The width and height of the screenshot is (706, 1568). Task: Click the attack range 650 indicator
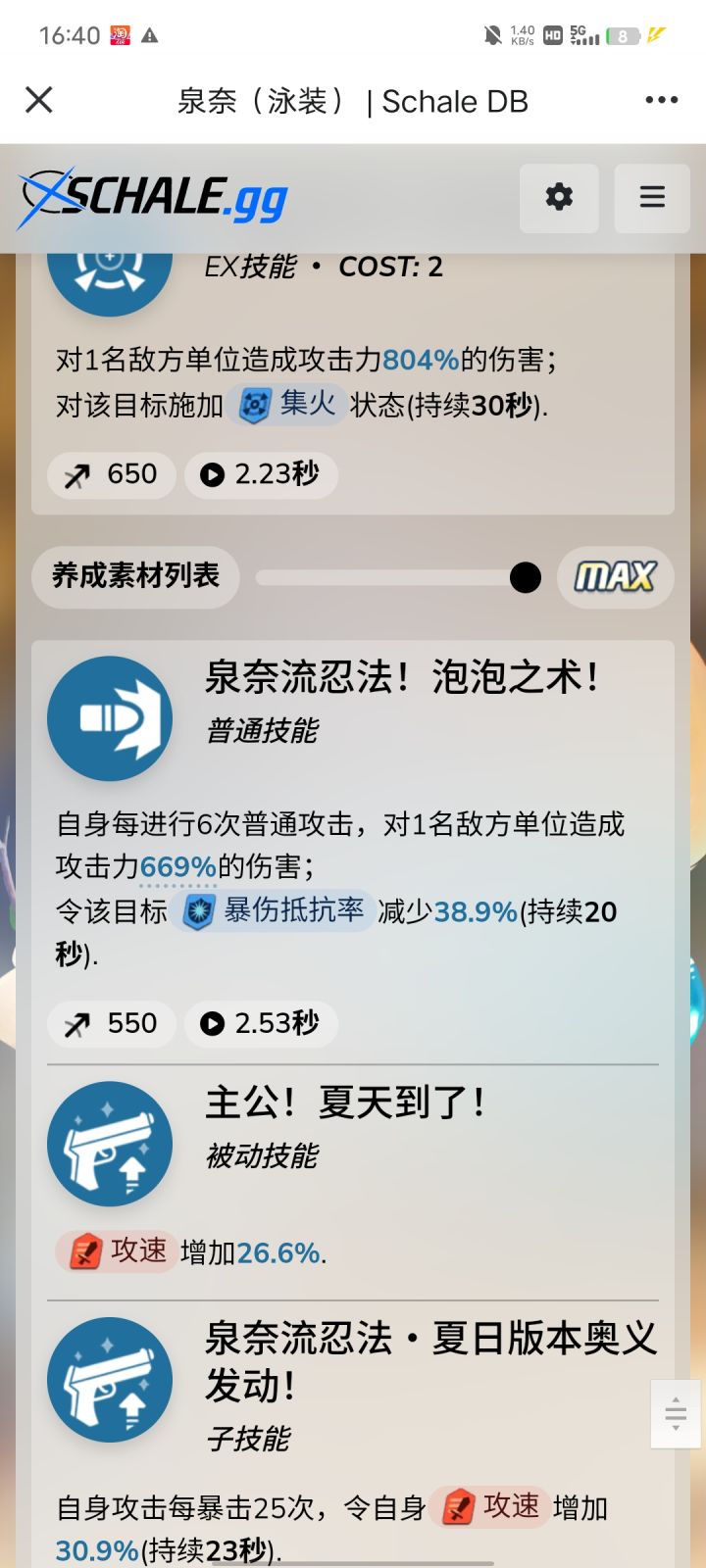[x=111, y=474]
